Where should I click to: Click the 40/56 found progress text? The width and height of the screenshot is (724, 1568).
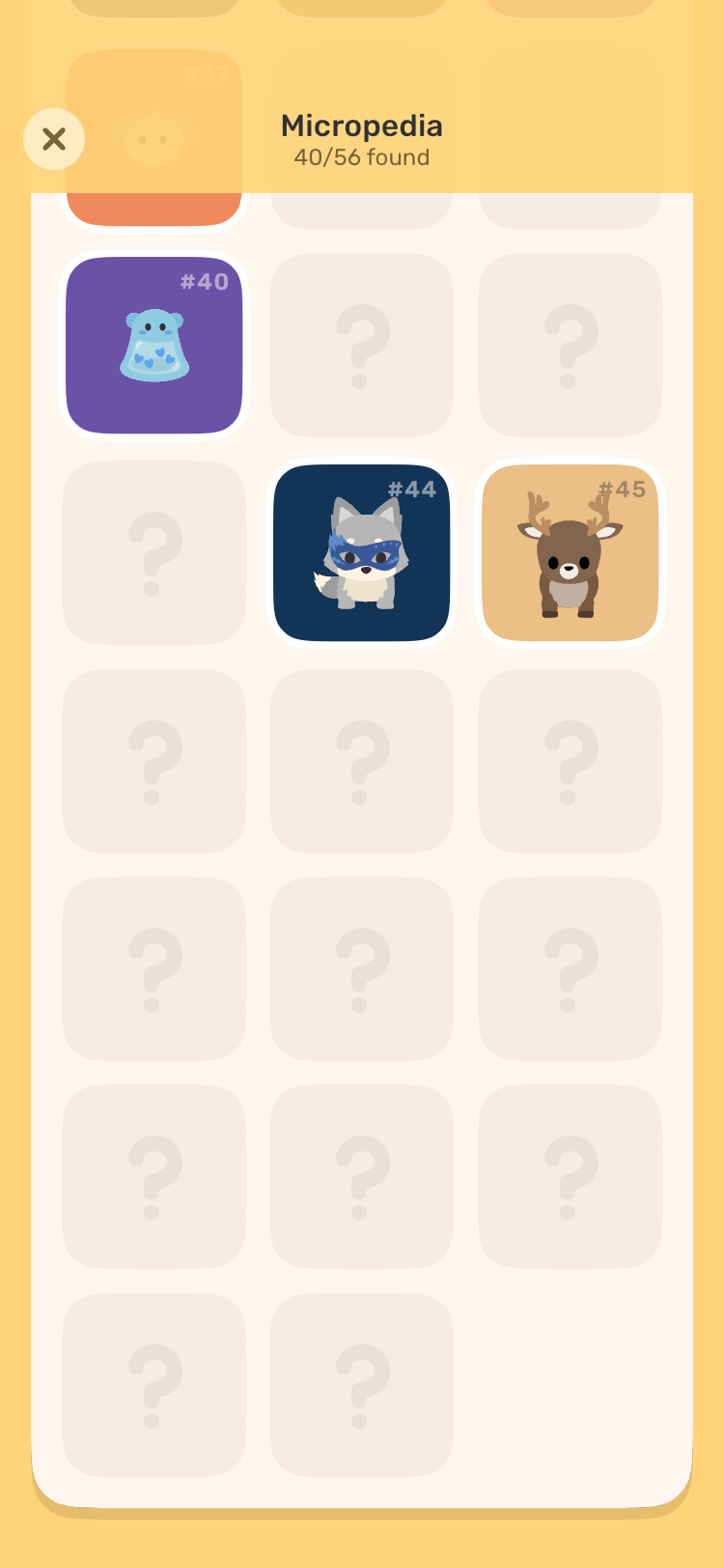click(x=361, y=157)
